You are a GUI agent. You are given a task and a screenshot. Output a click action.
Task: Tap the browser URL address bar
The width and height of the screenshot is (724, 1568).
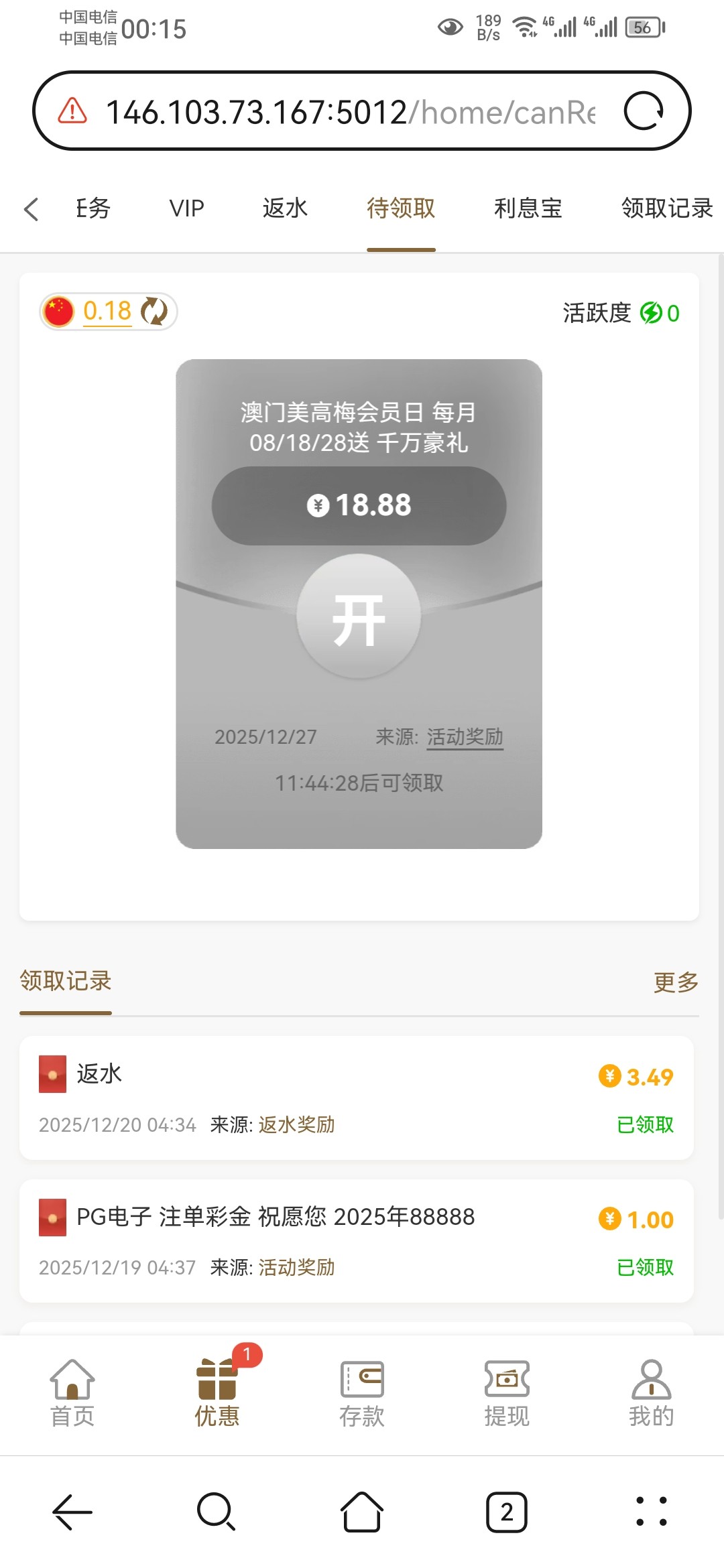[x=349, y=112]
